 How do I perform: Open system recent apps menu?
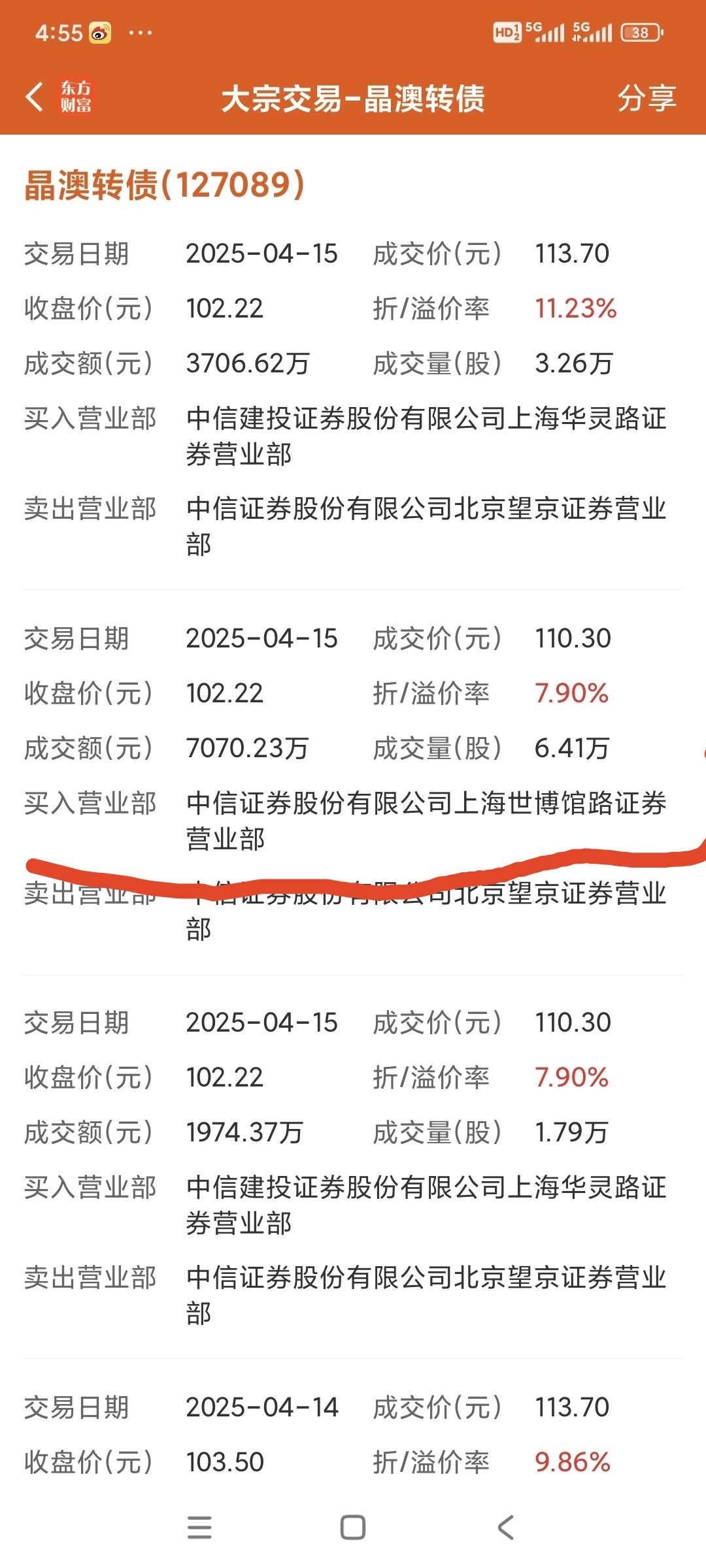pos(199,1527)
